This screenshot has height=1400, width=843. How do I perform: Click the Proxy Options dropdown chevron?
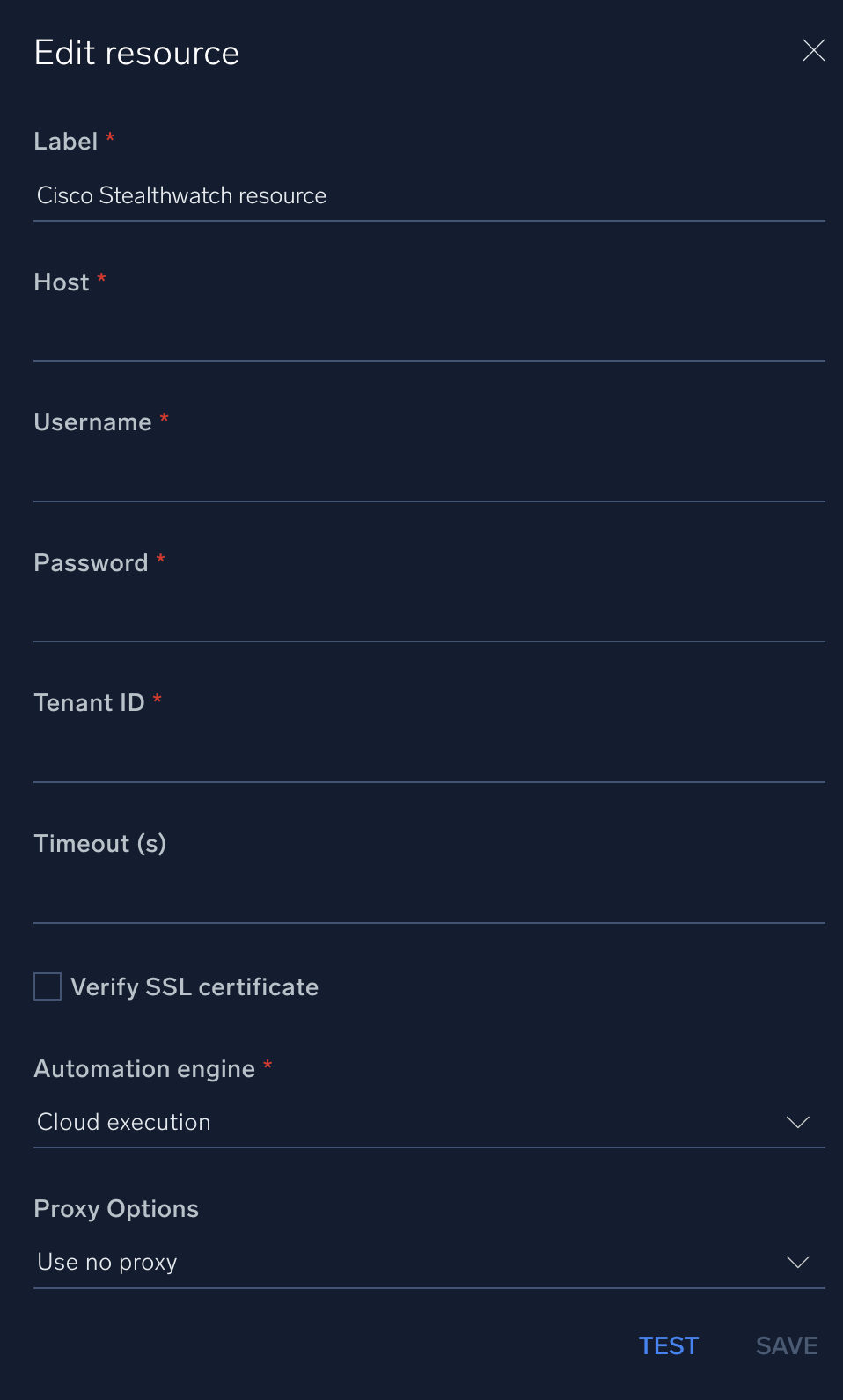pos(797,1261)
